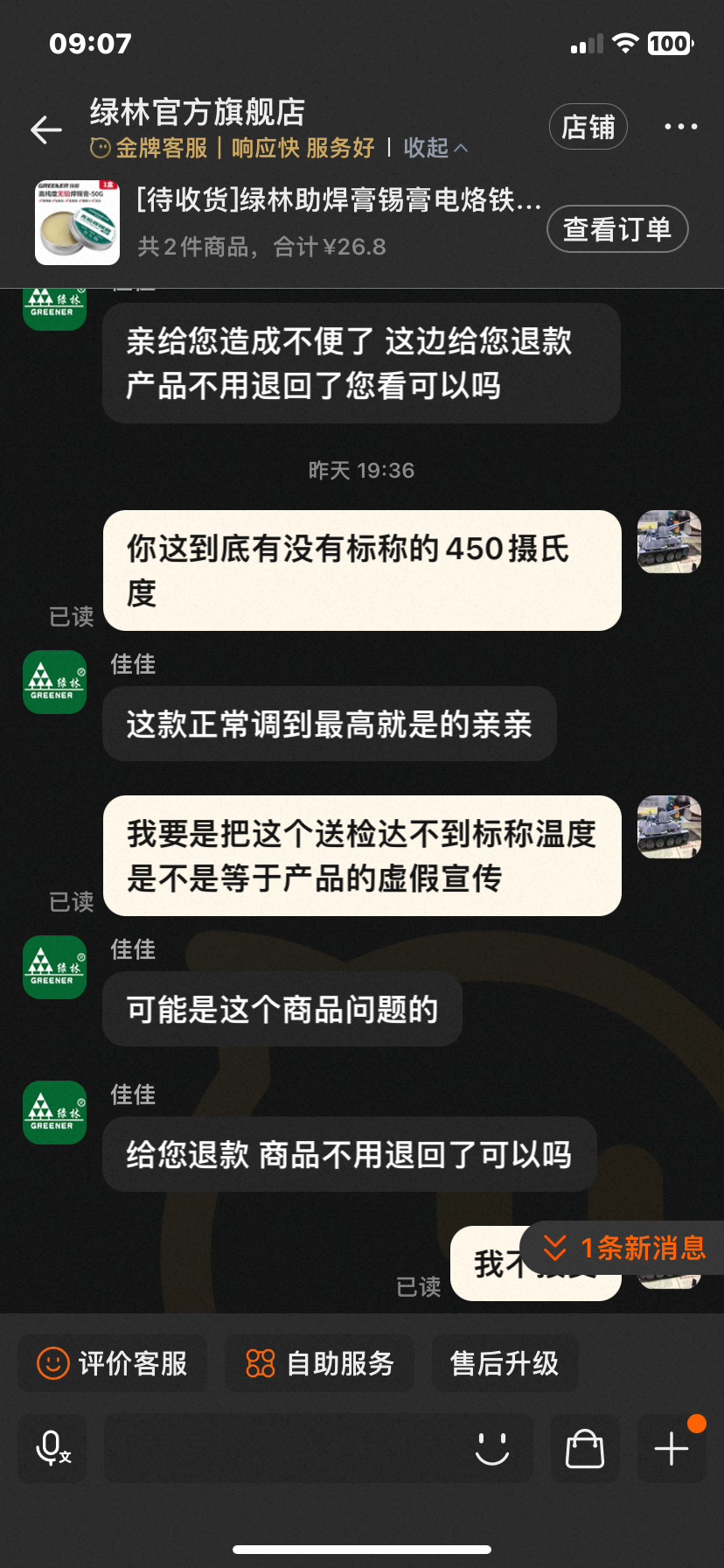Tap 售后升级 to escalate after-sales
The width and height of the screenshot is (724, 1568).
click(505, 1363)
